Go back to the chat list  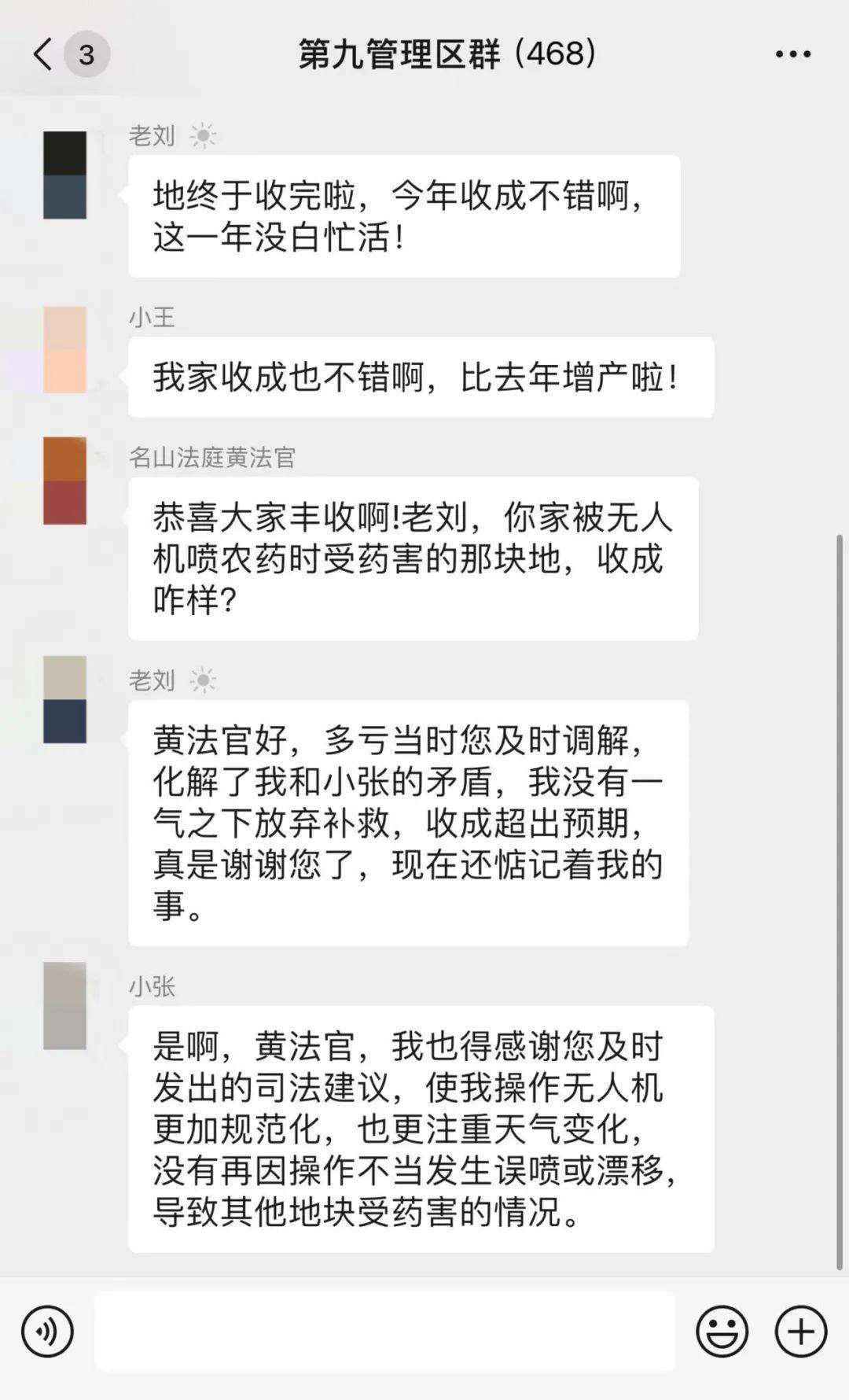[x=43, y=54]
